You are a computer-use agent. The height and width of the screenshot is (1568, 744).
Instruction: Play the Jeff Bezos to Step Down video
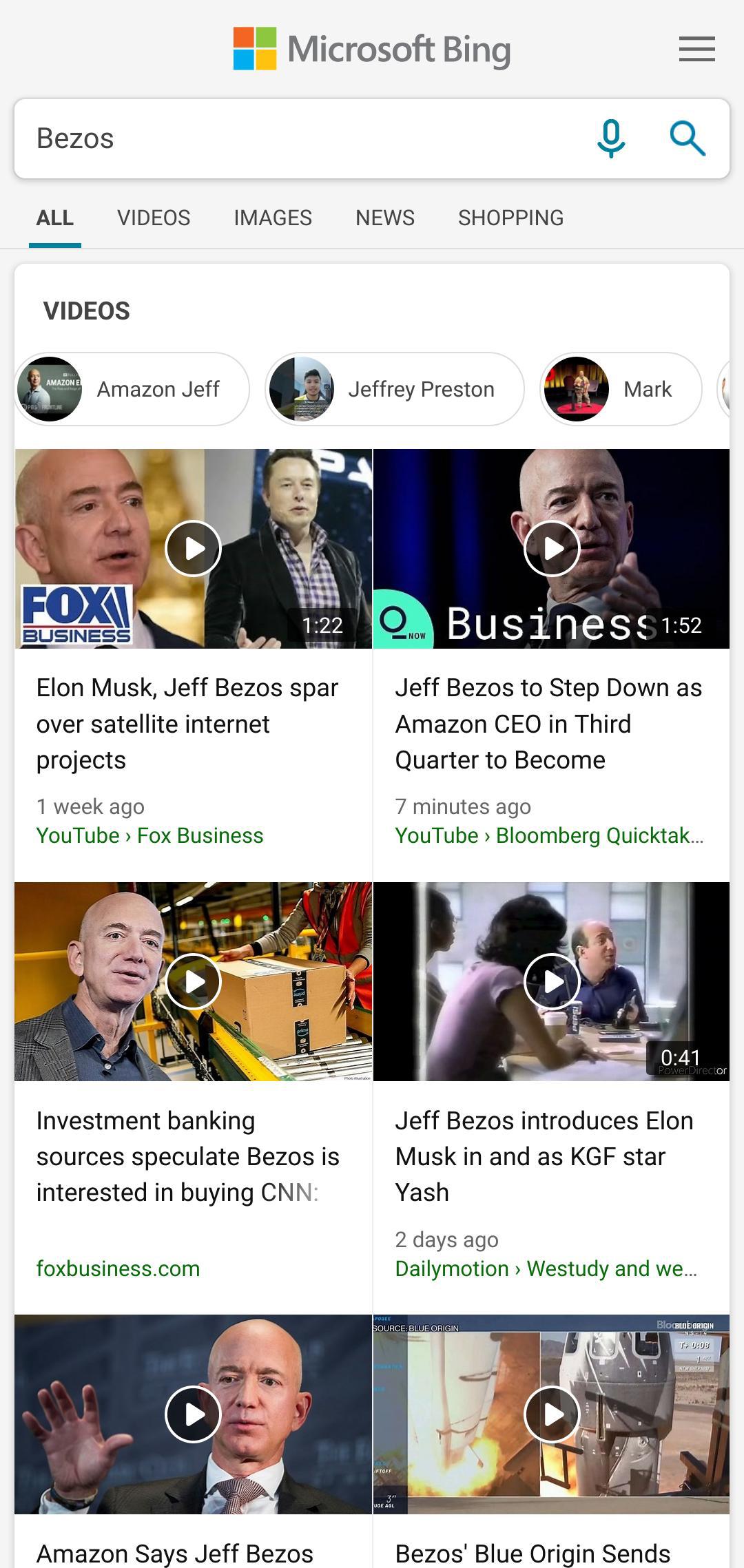click(552, 549)
